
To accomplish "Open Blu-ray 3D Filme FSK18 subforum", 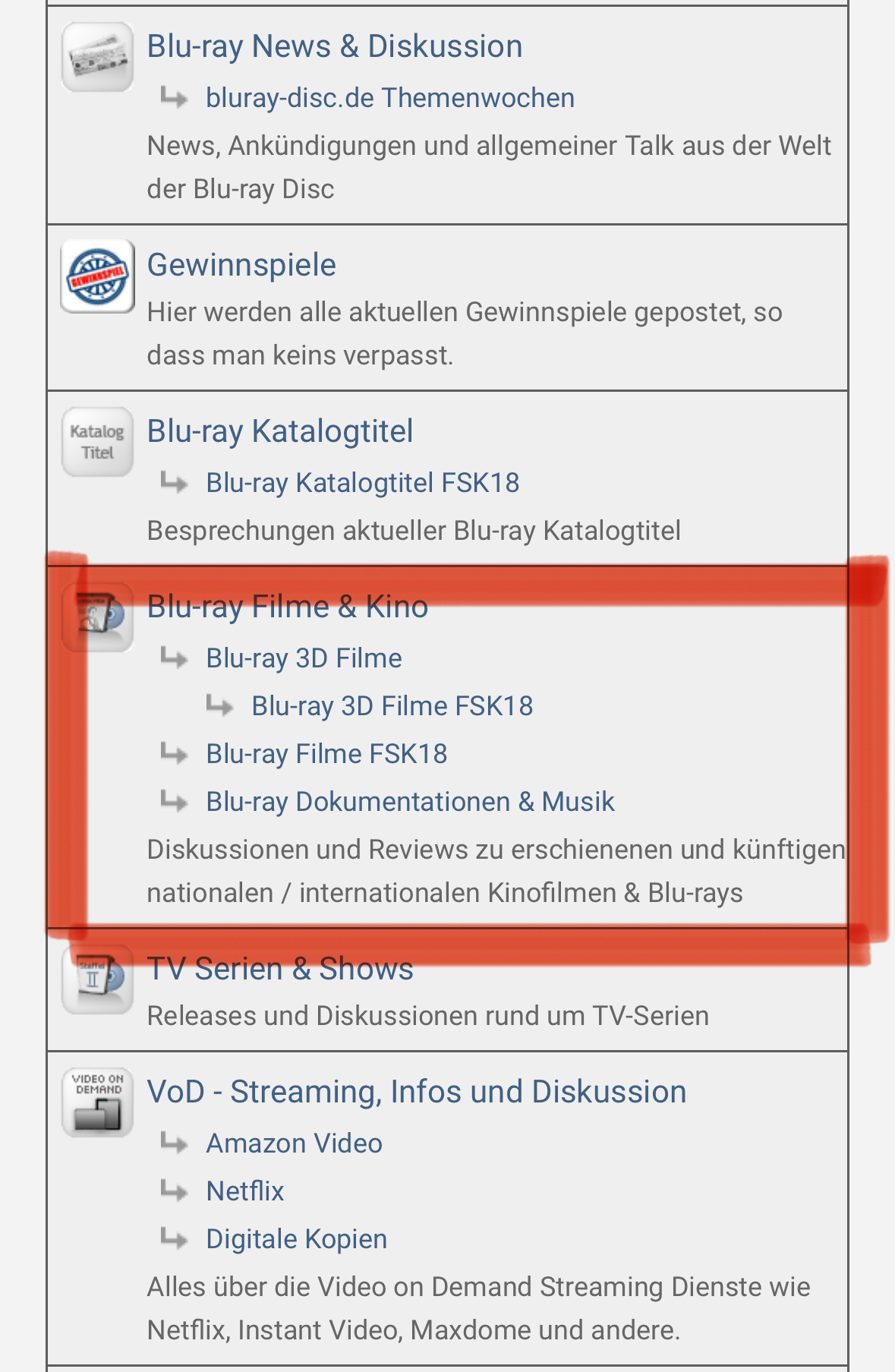I will pos(392,706).
